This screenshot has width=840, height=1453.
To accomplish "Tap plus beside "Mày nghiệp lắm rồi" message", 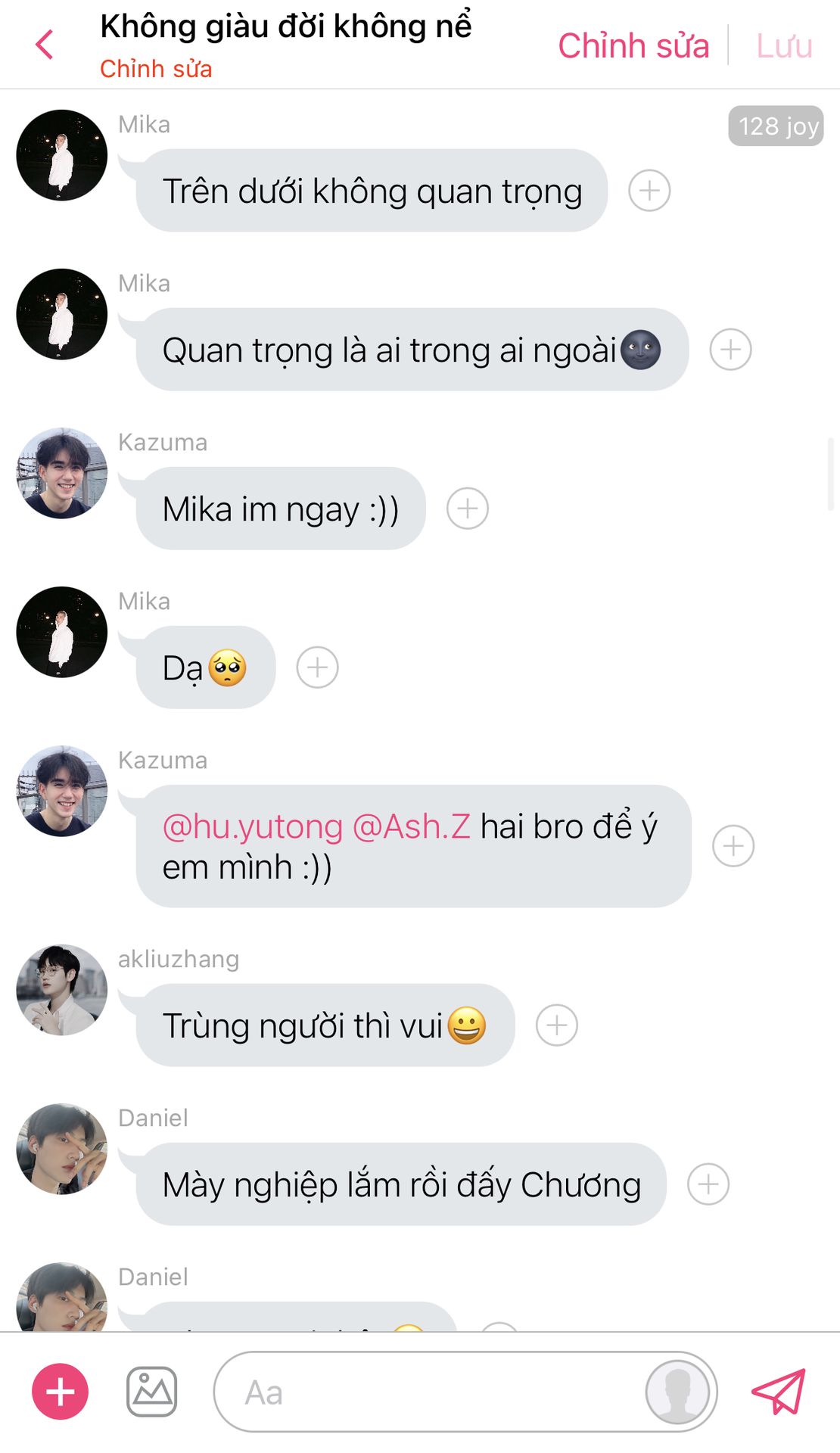I will tap(708, 1184).
